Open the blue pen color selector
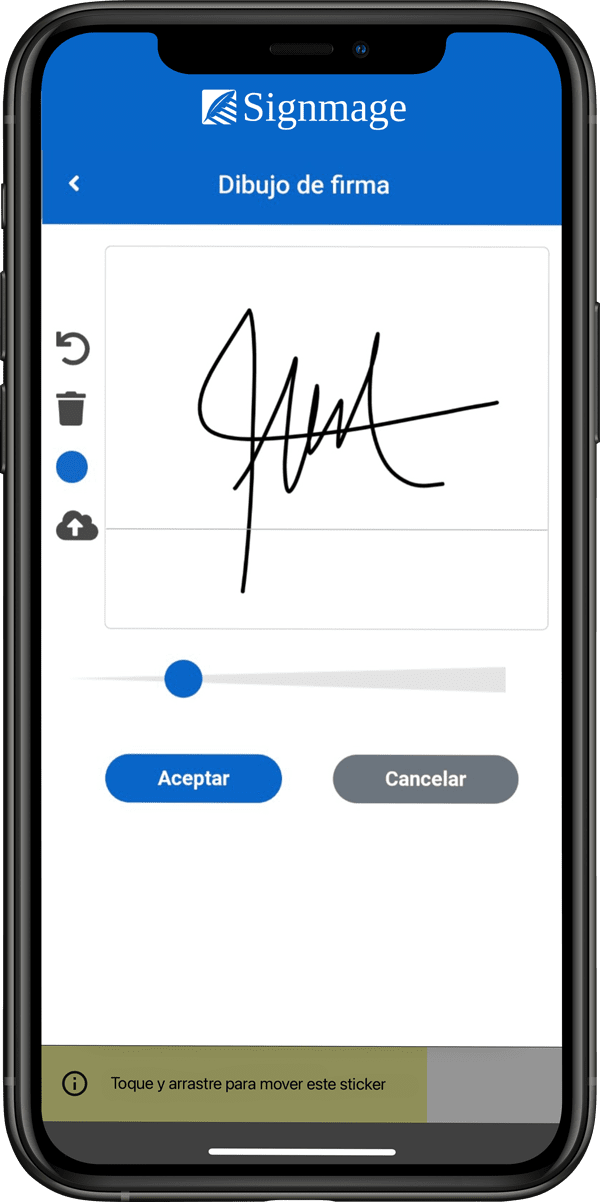This screenshot has width=600, height=1202. click(72, 467)
